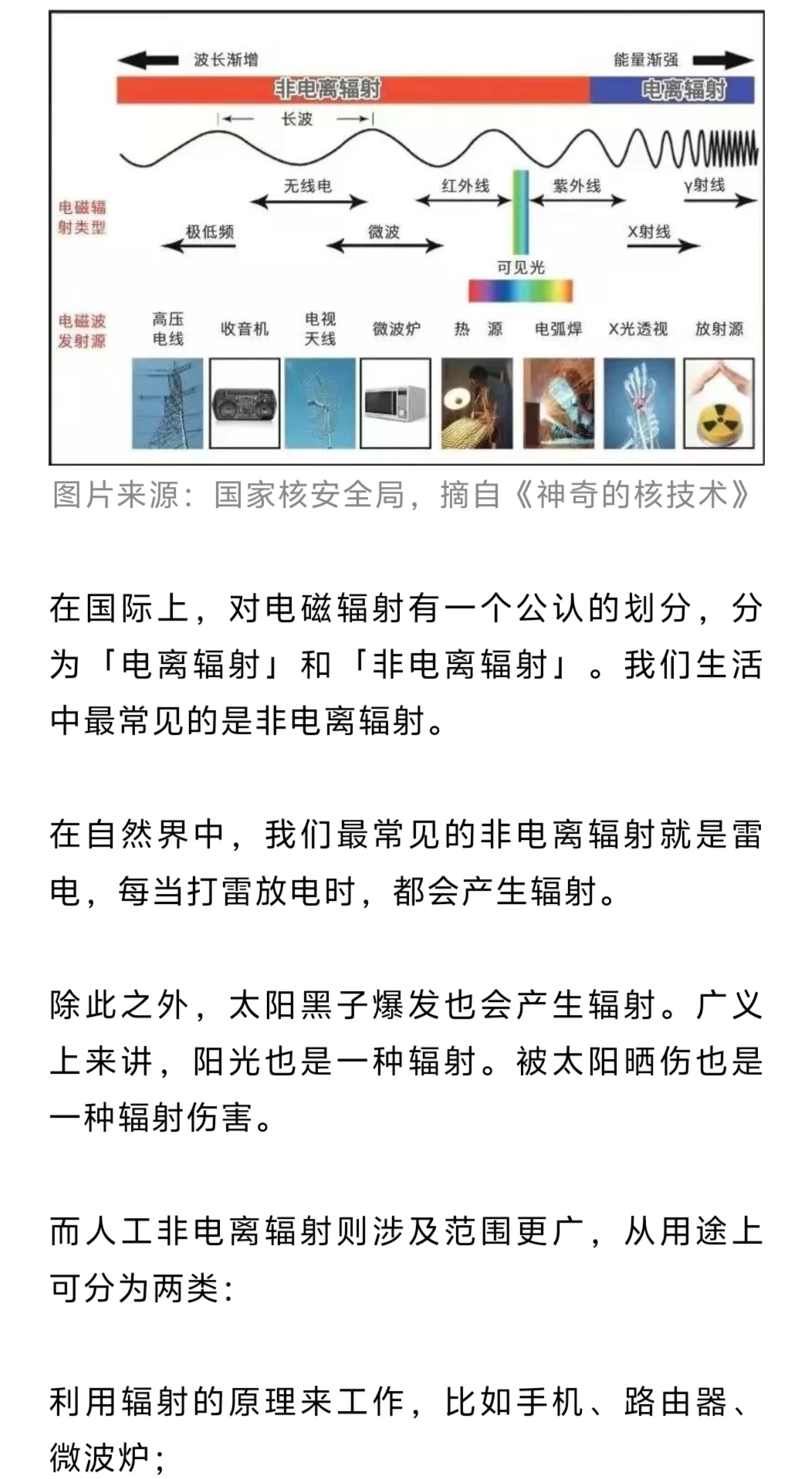Open the electromagnetic radiation spectrum image
Viewport: 812px width, 1479px height.
tap(406, 238)
